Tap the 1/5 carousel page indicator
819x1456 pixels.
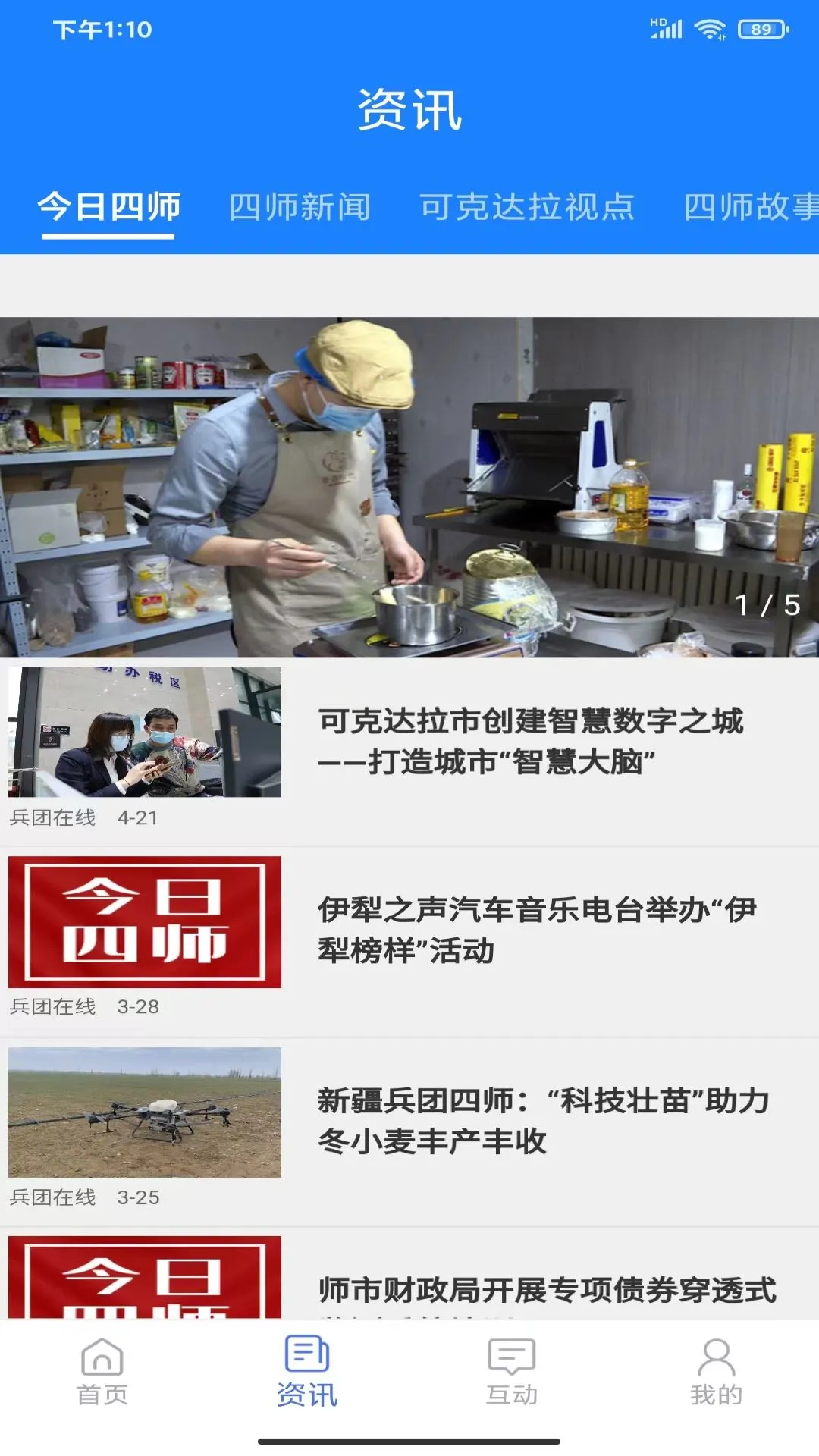pyautogui.click(x=767, y=603)
